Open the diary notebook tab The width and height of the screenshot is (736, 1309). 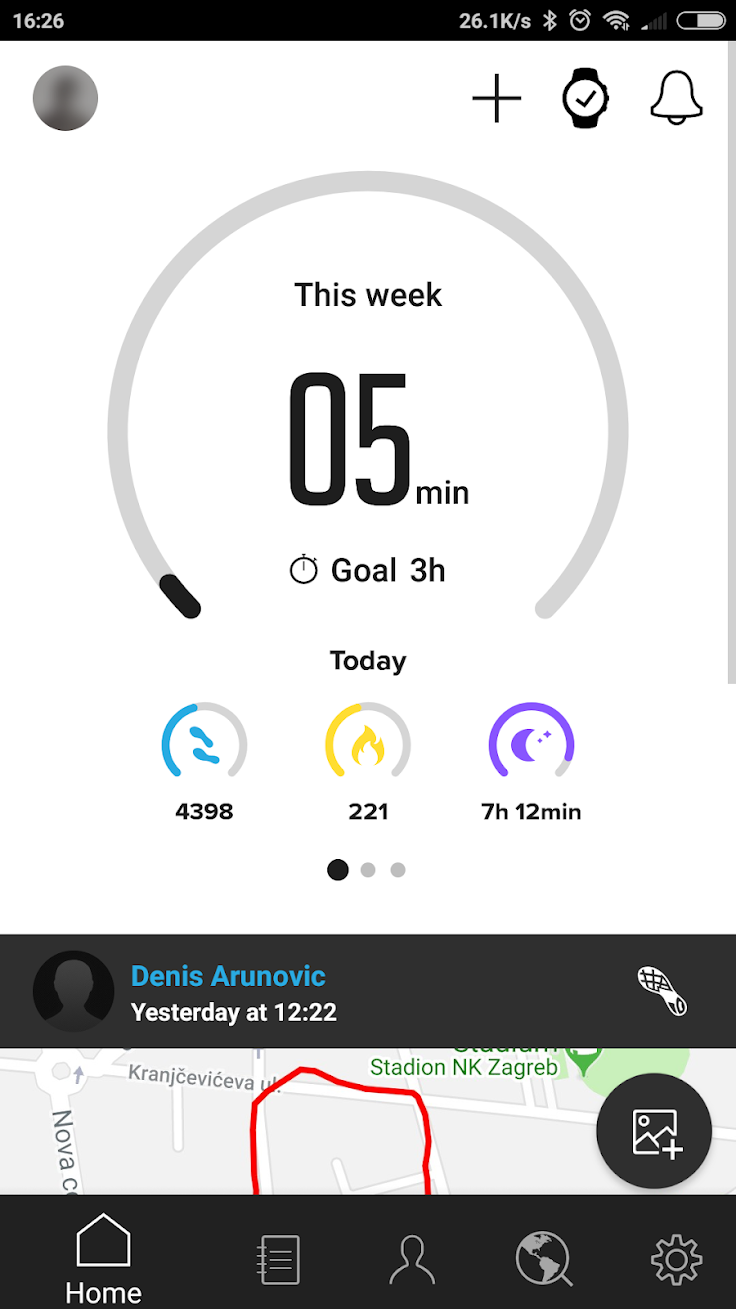coord(277,1258)
